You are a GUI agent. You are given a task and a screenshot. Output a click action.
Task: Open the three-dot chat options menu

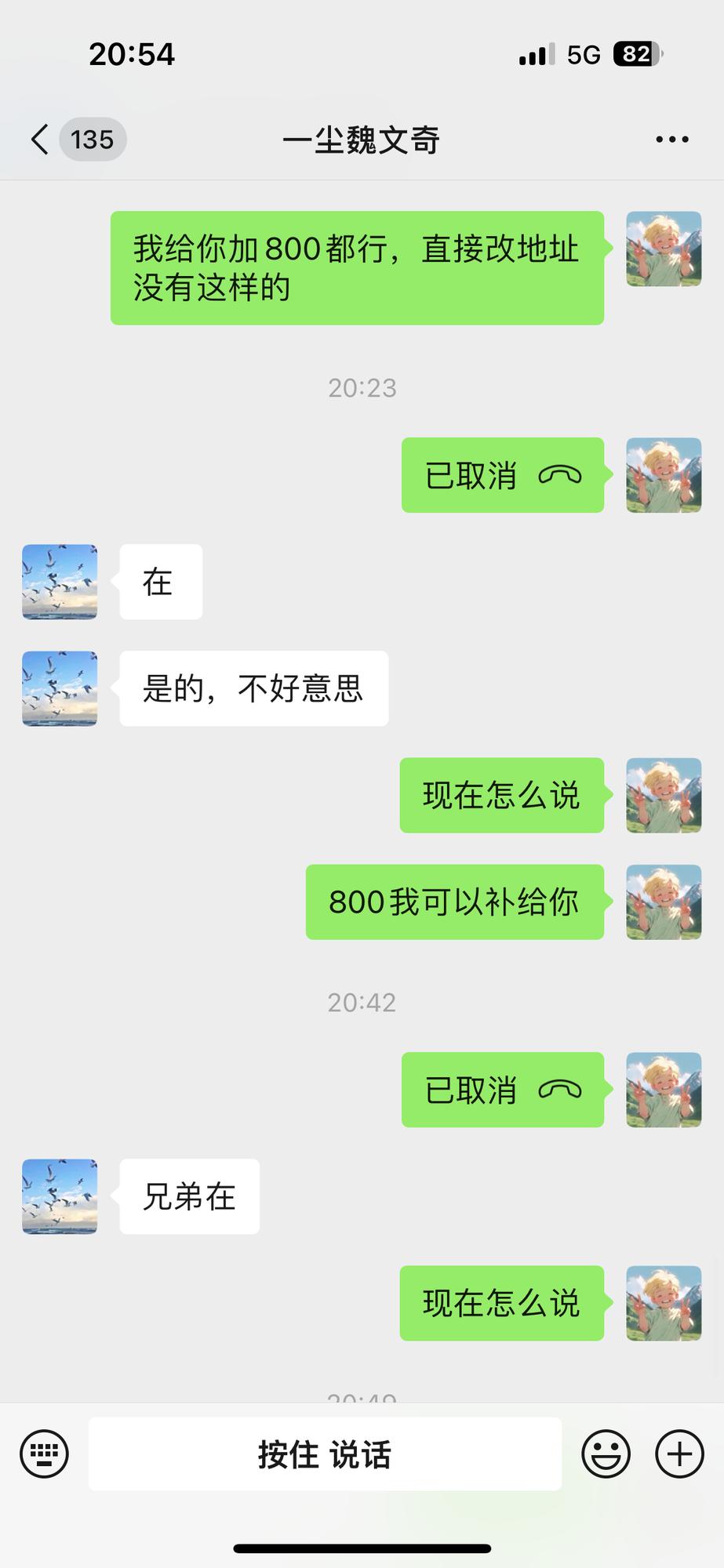point(672,140)
